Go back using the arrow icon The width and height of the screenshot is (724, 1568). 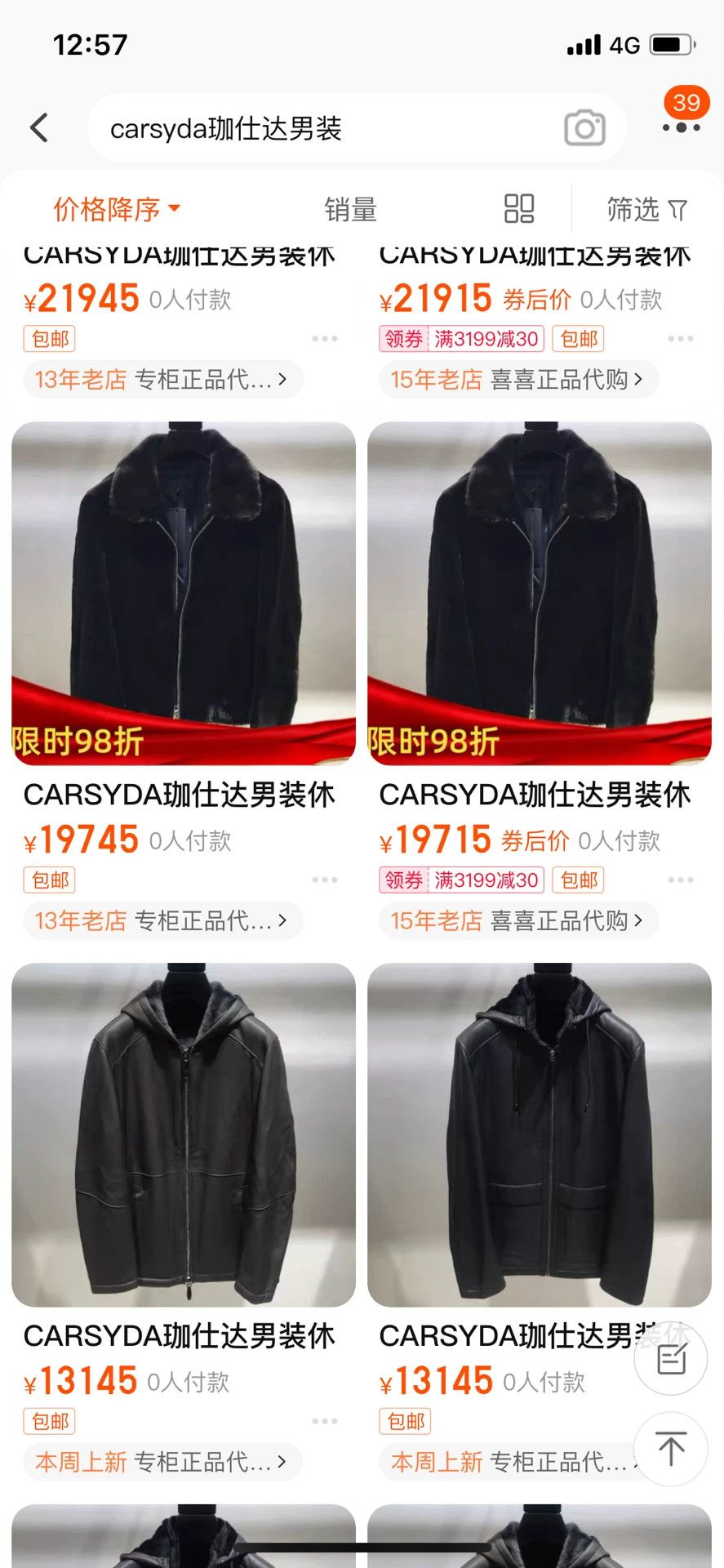point(39,127)
